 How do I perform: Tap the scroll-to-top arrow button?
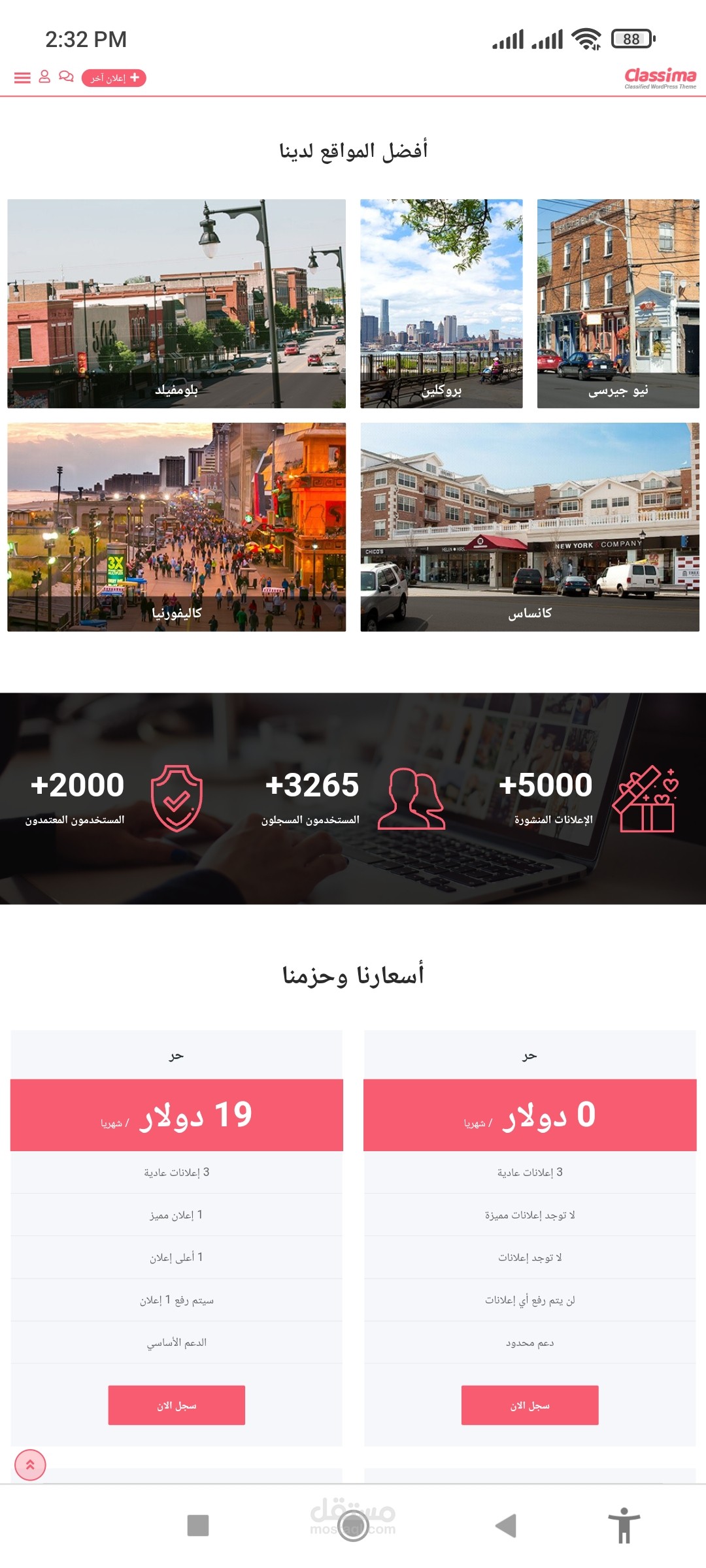pos(30,1465)
